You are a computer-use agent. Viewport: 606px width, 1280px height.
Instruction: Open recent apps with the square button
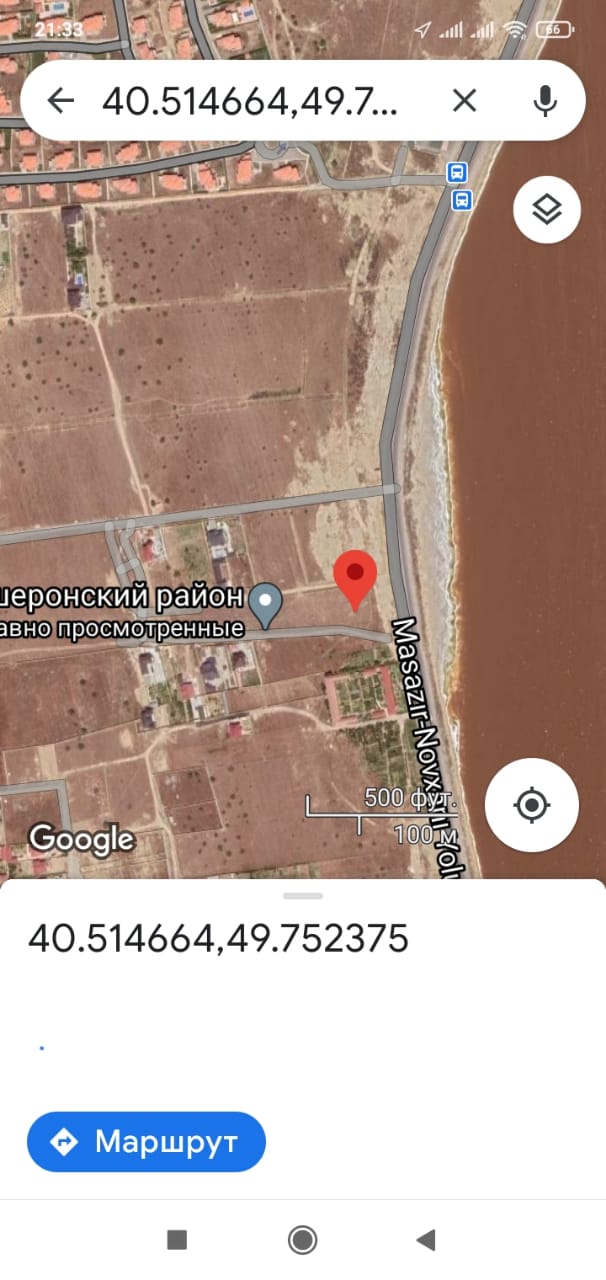[x=177, y=1240]
